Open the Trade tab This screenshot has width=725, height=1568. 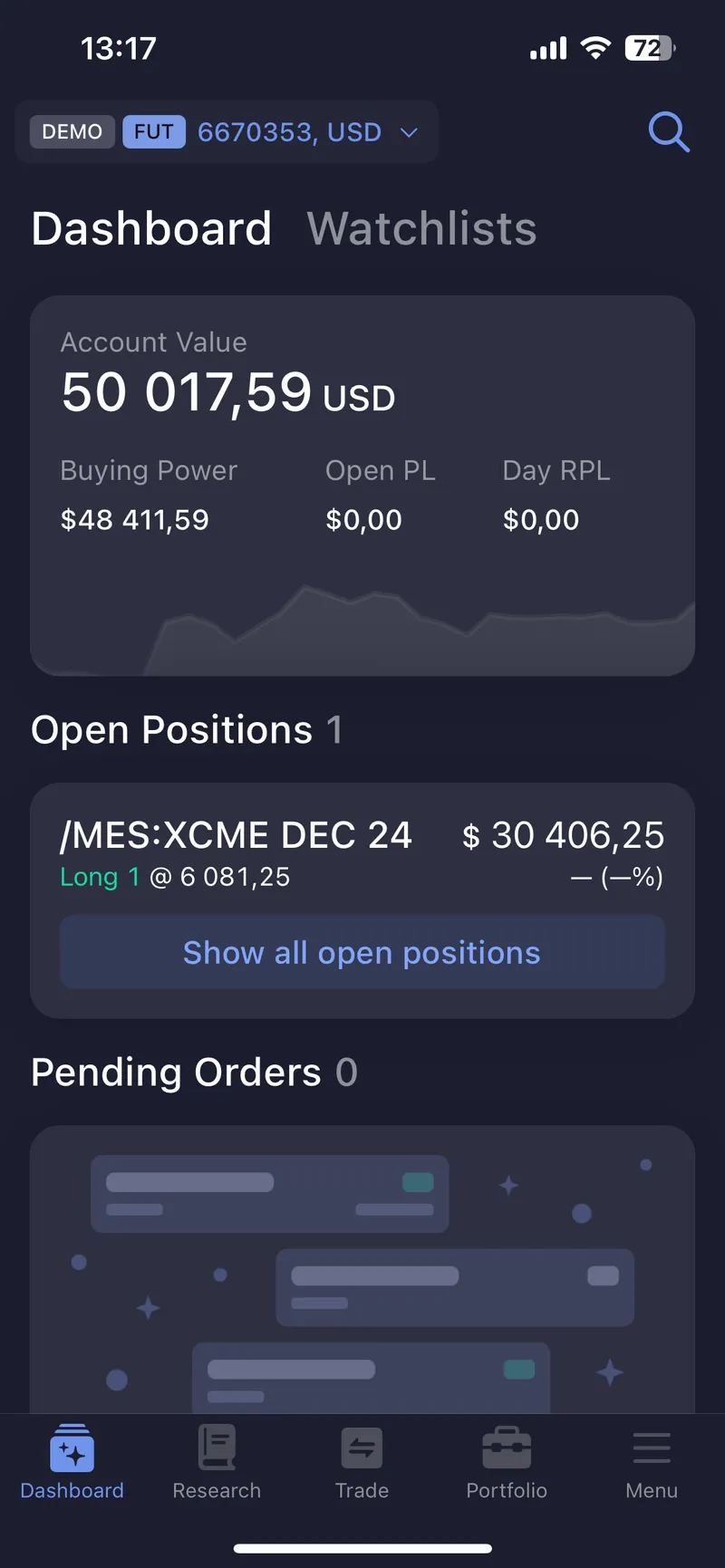362,1460
